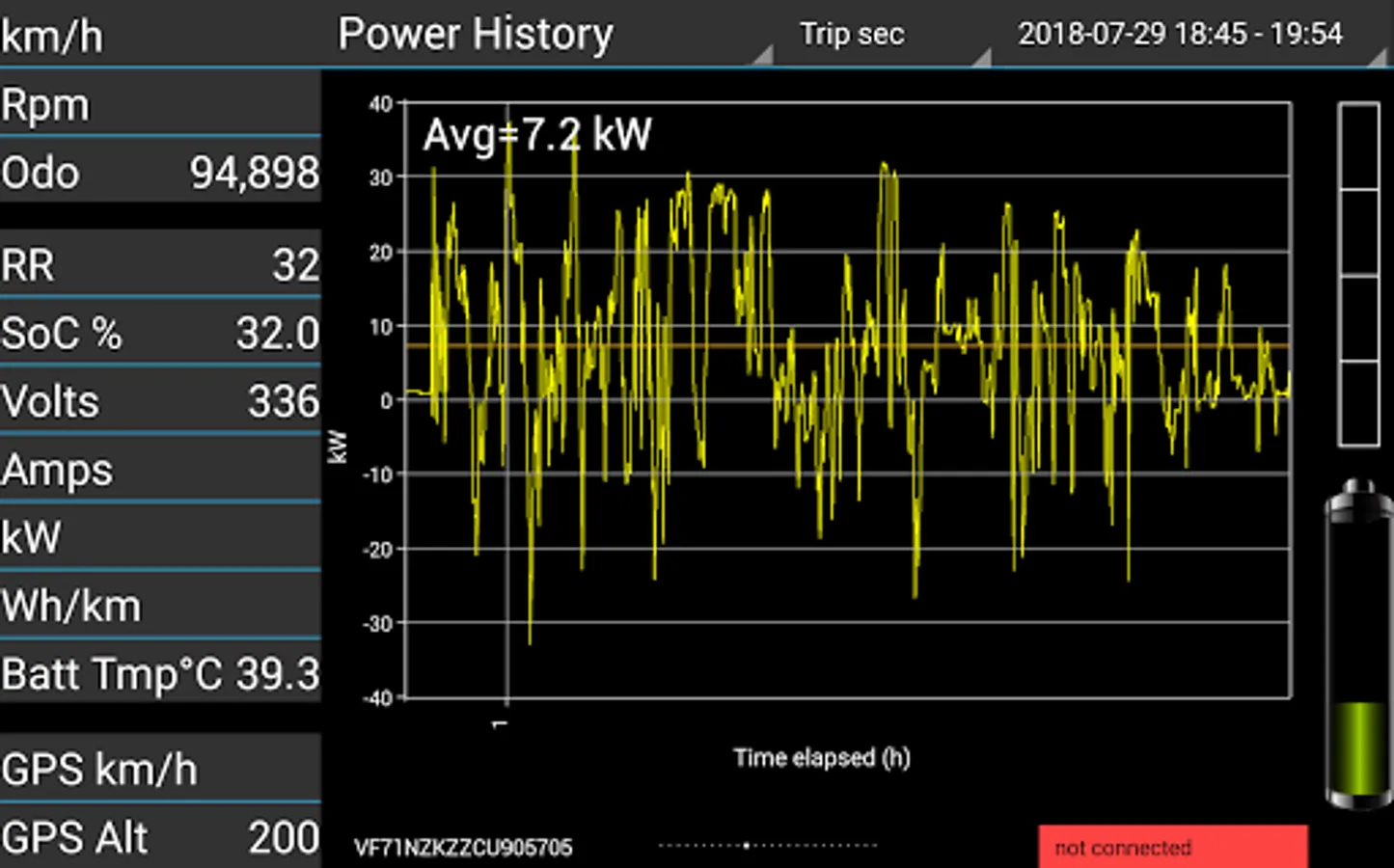
Task: Tap the red not connected status button
Action: [1172, 846]
